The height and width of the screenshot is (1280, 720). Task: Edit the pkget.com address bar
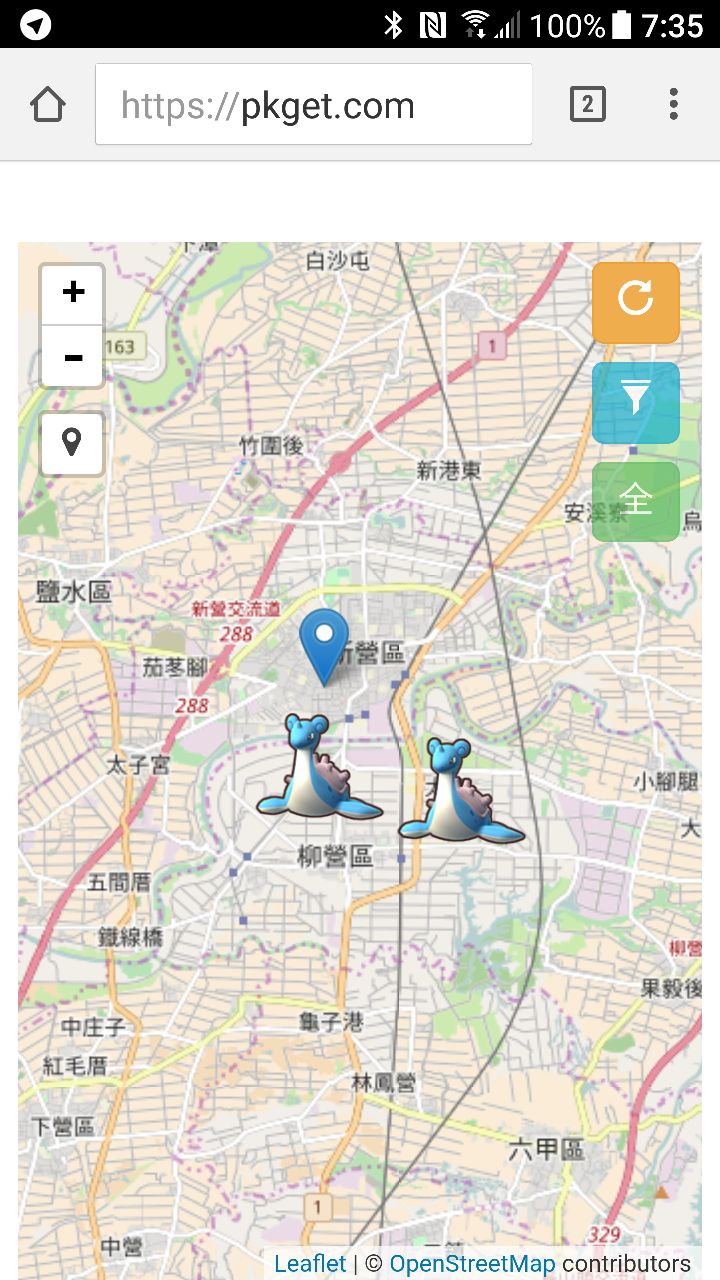(313, 105)
